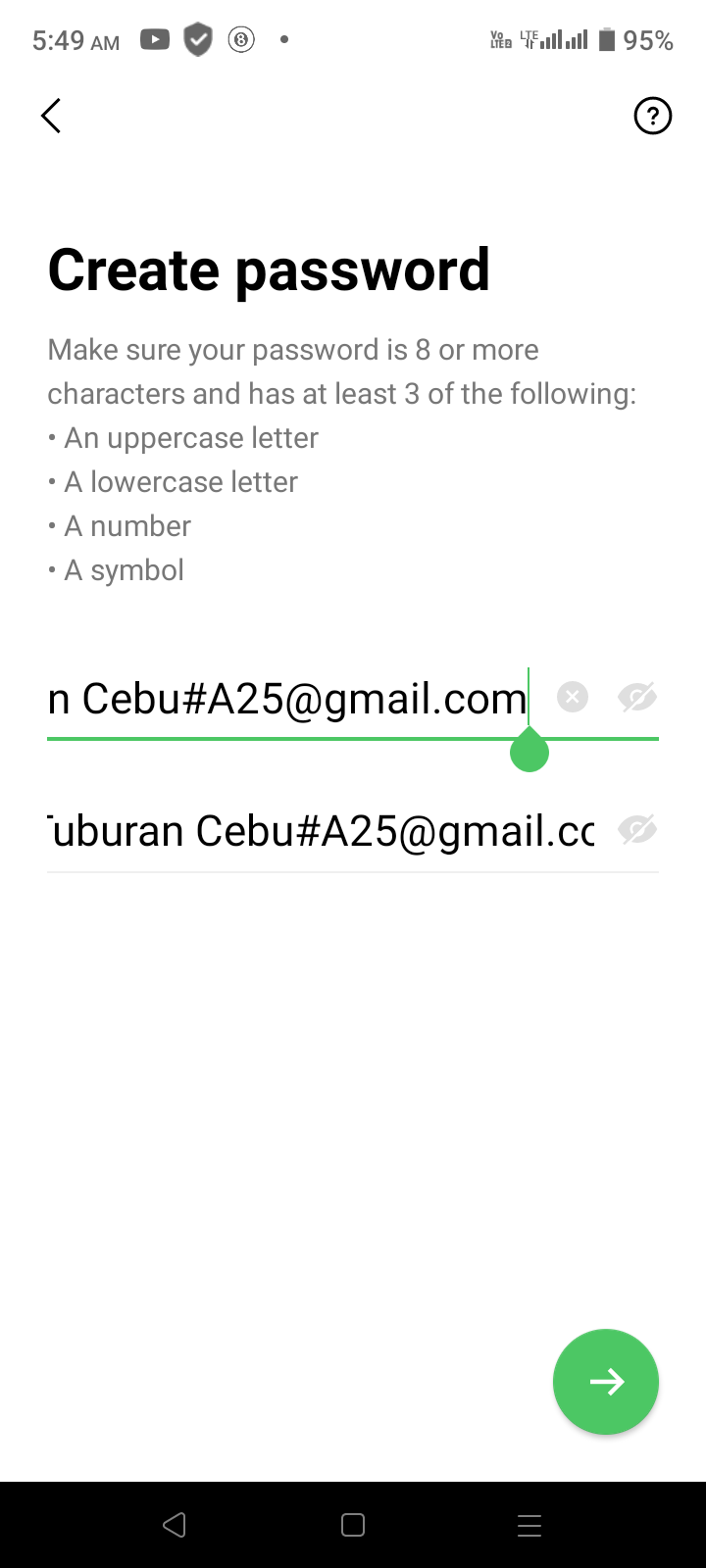Go back using the top-left arrow
The width and height of the screenshot is (706, 1568).
pyautogui.click(x=51, y=116)
